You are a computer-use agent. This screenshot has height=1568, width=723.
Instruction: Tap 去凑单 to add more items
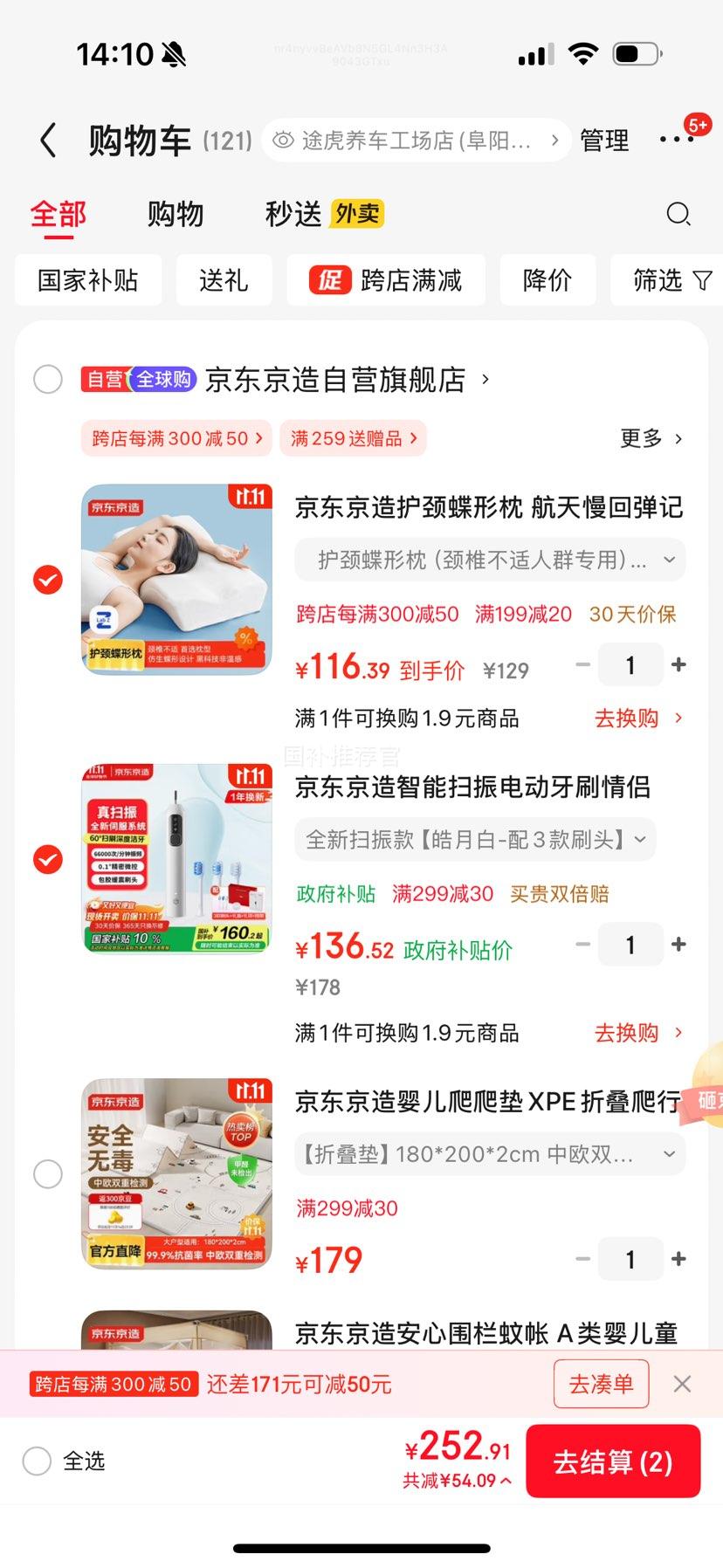click(601, 1384)
